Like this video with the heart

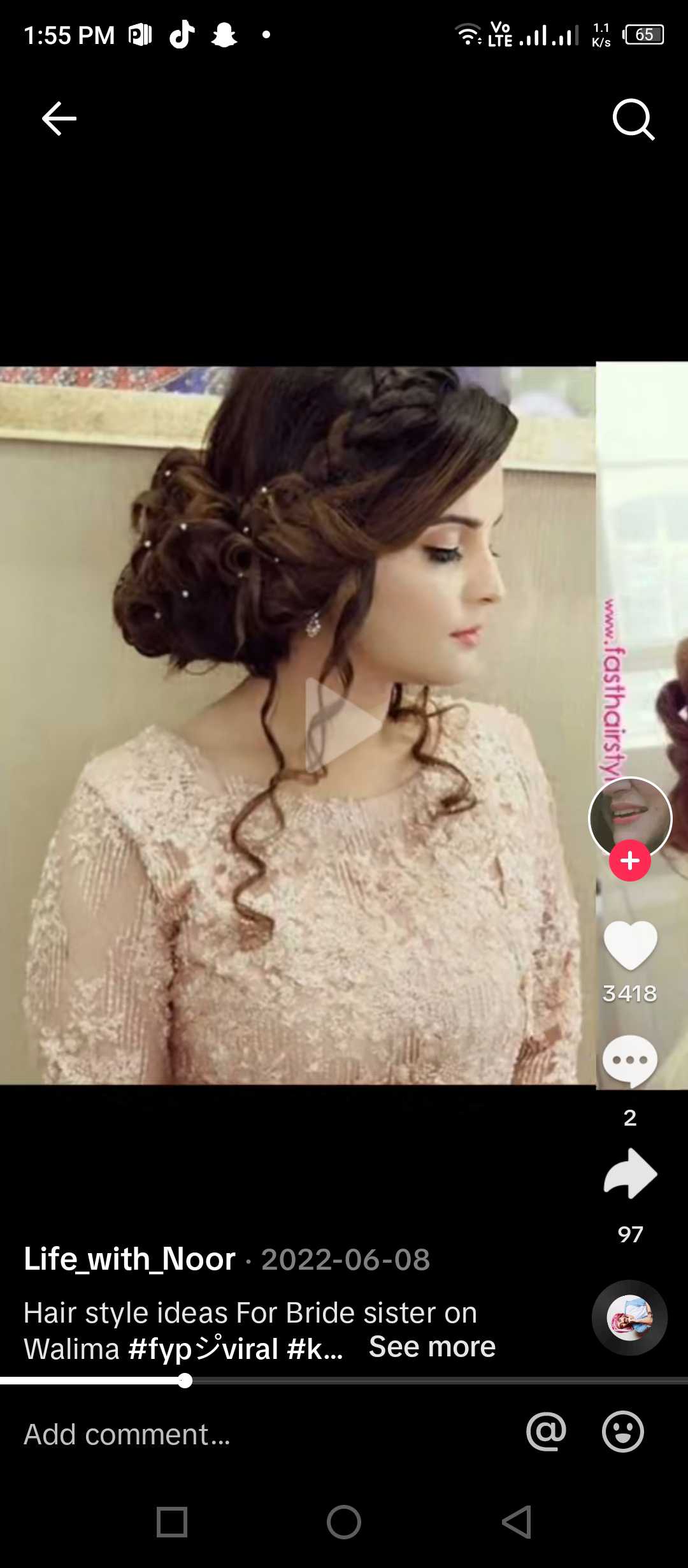coord(630,945)
